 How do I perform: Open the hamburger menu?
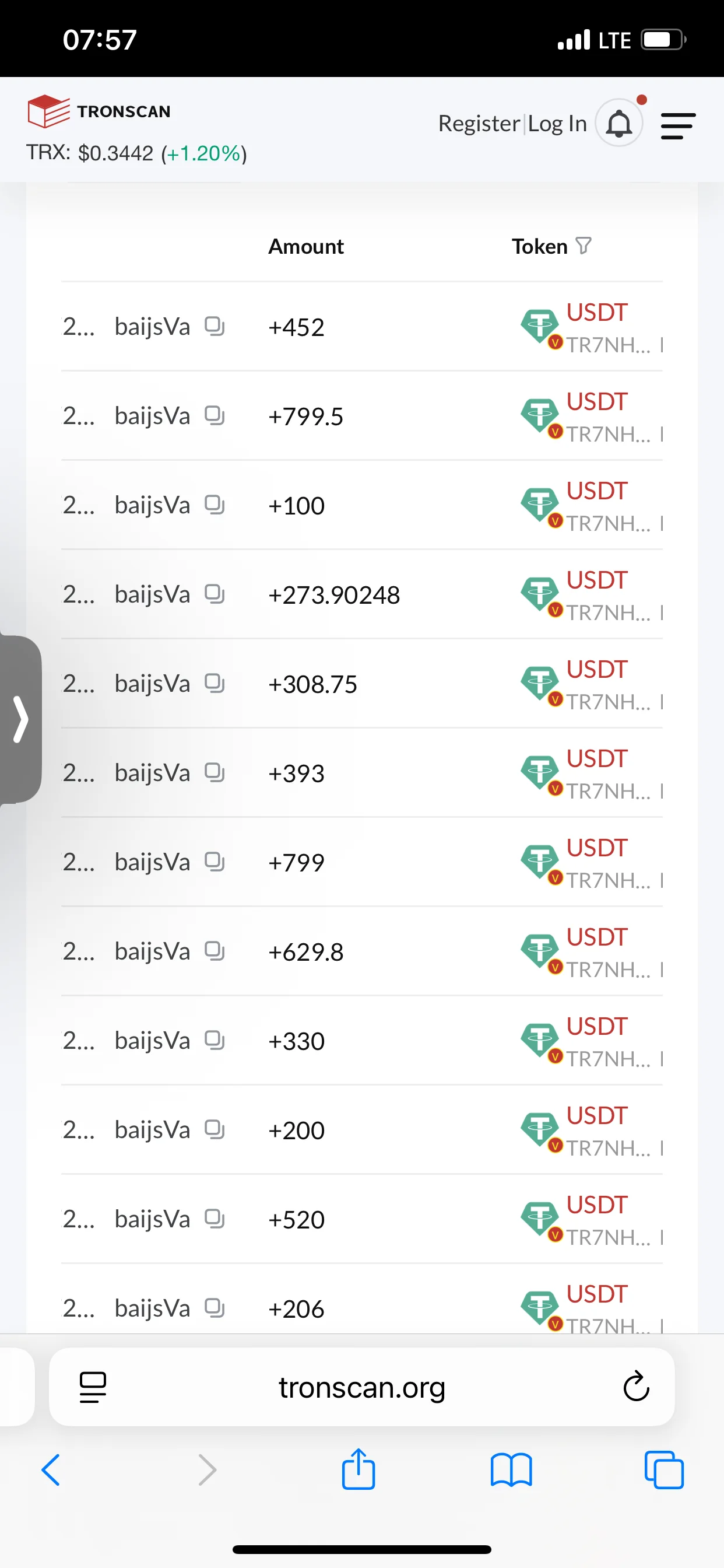(678, 126)
